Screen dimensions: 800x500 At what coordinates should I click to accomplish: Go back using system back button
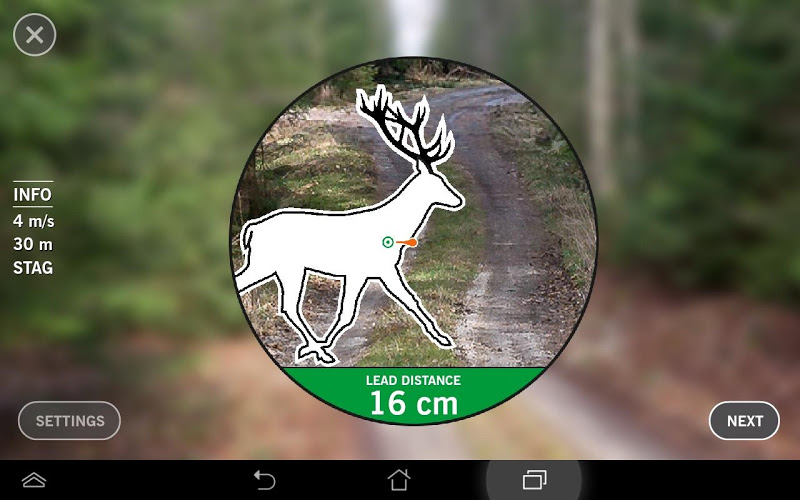pos(264,480)
